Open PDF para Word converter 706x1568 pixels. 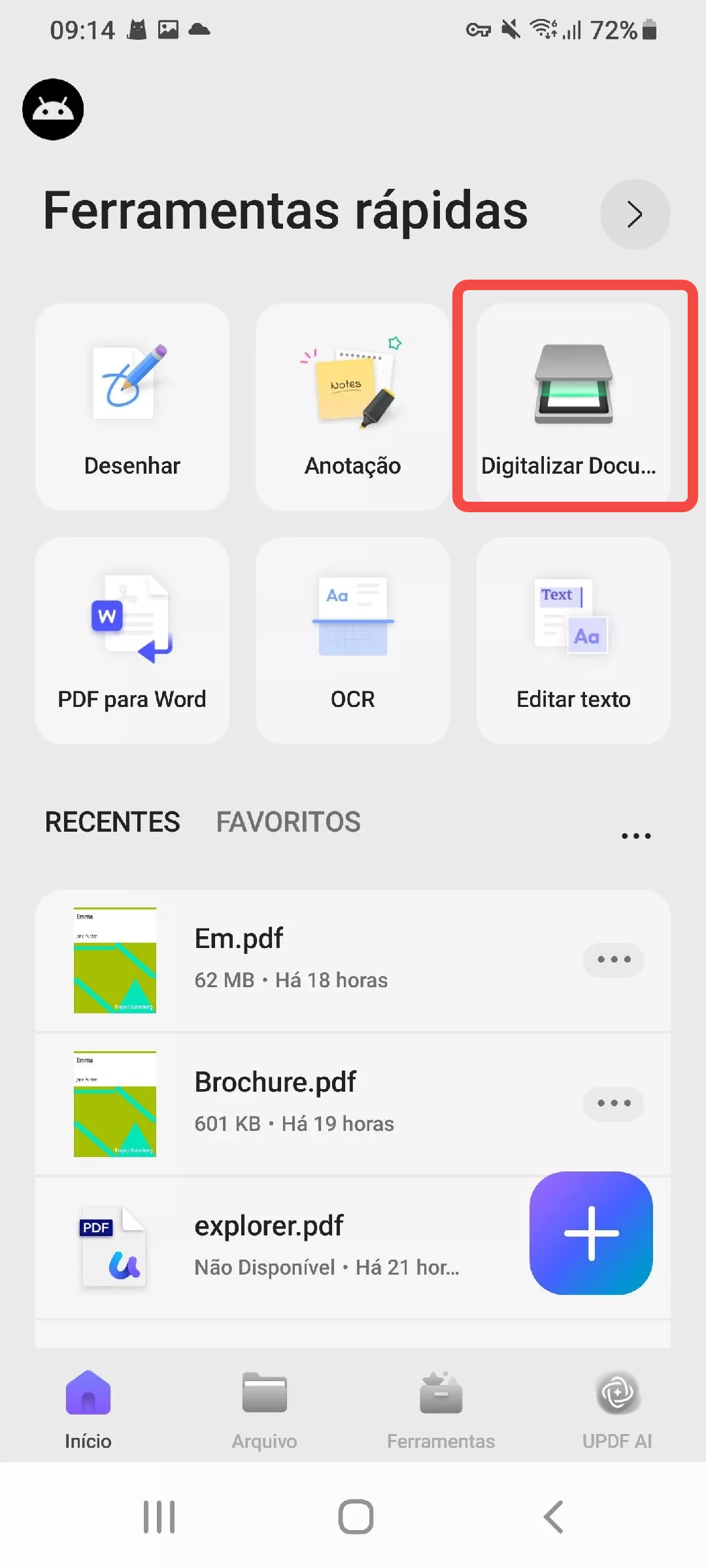tap(132, 640)
